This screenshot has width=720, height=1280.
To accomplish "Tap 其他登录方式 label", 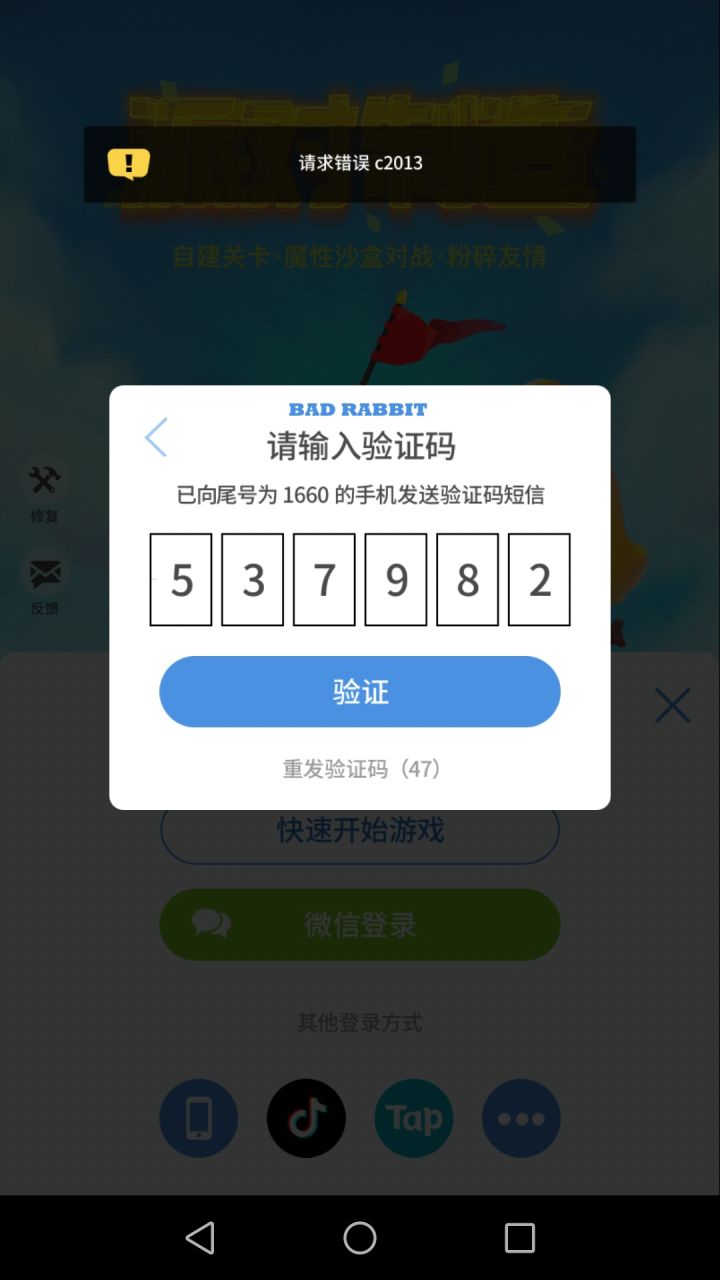I will click(359, 1022).
